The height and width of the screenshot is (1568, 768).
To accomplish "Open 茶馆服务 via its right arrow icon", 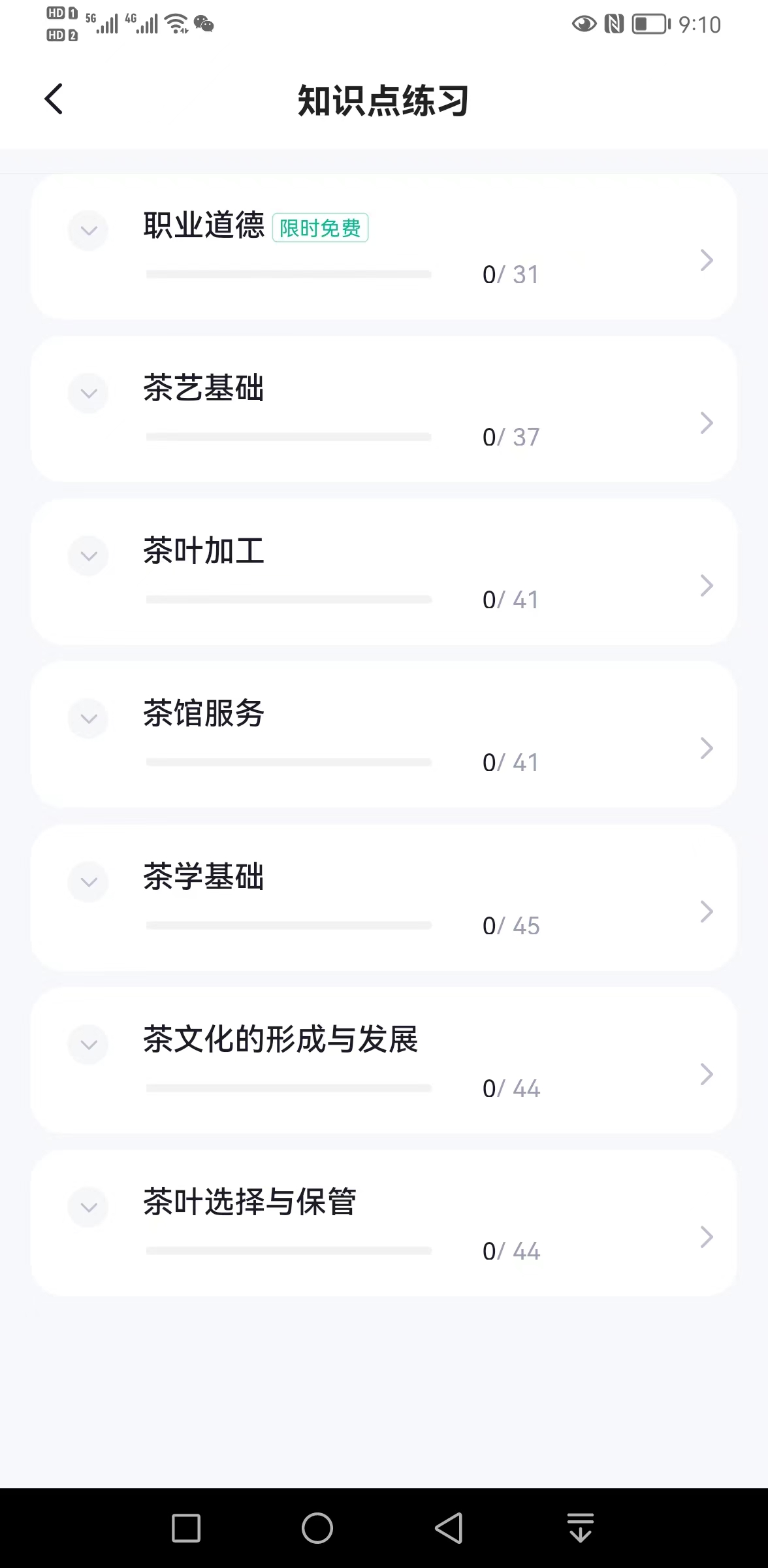I will [707, 748].
